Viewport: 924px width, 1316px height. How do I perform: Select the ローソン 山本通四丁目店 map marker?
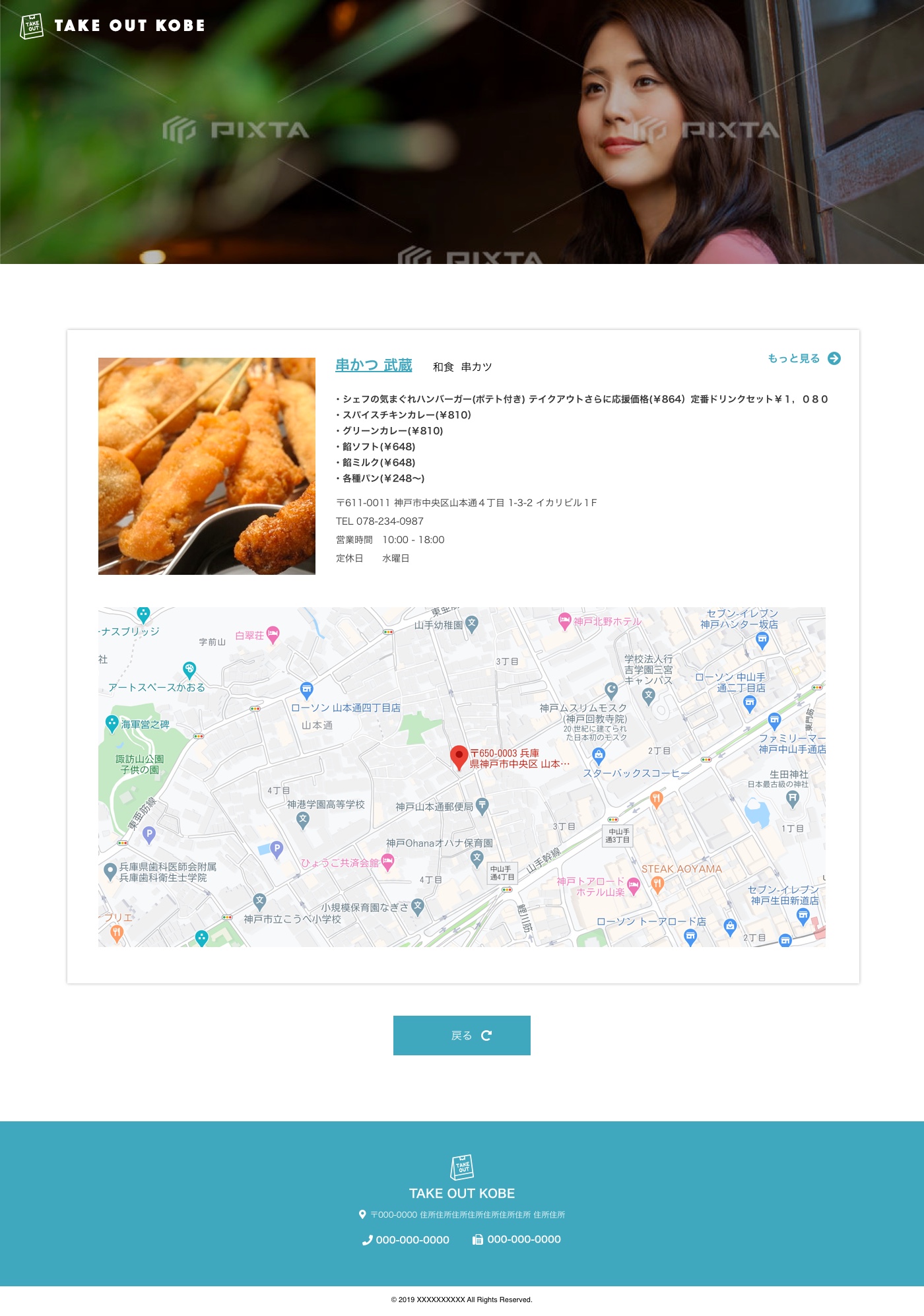pos(306,690)
